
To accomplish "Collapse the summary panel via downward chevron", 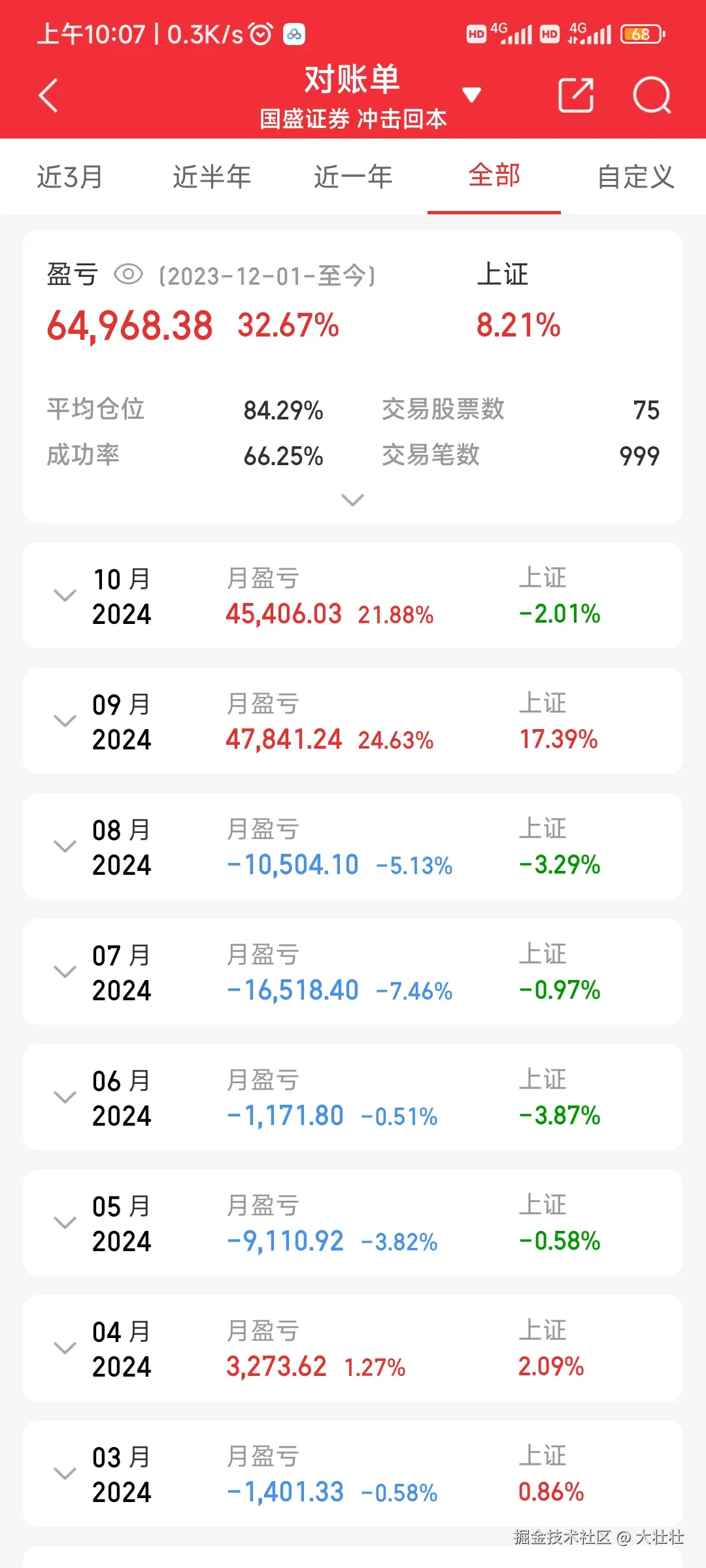I will coord(353,500).
